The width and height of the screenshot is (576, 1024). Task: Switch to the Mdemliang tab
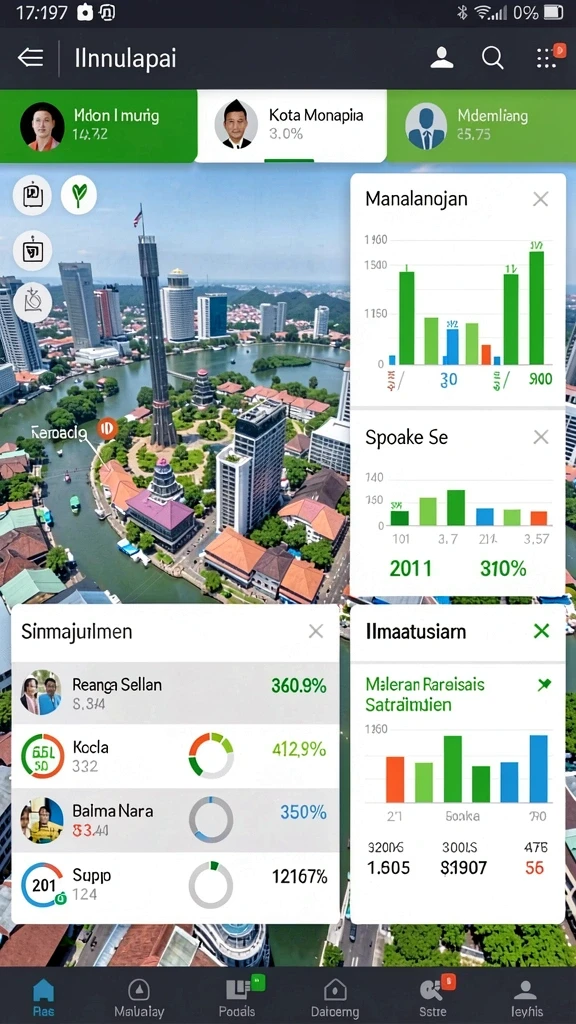(x=481, y=125)
